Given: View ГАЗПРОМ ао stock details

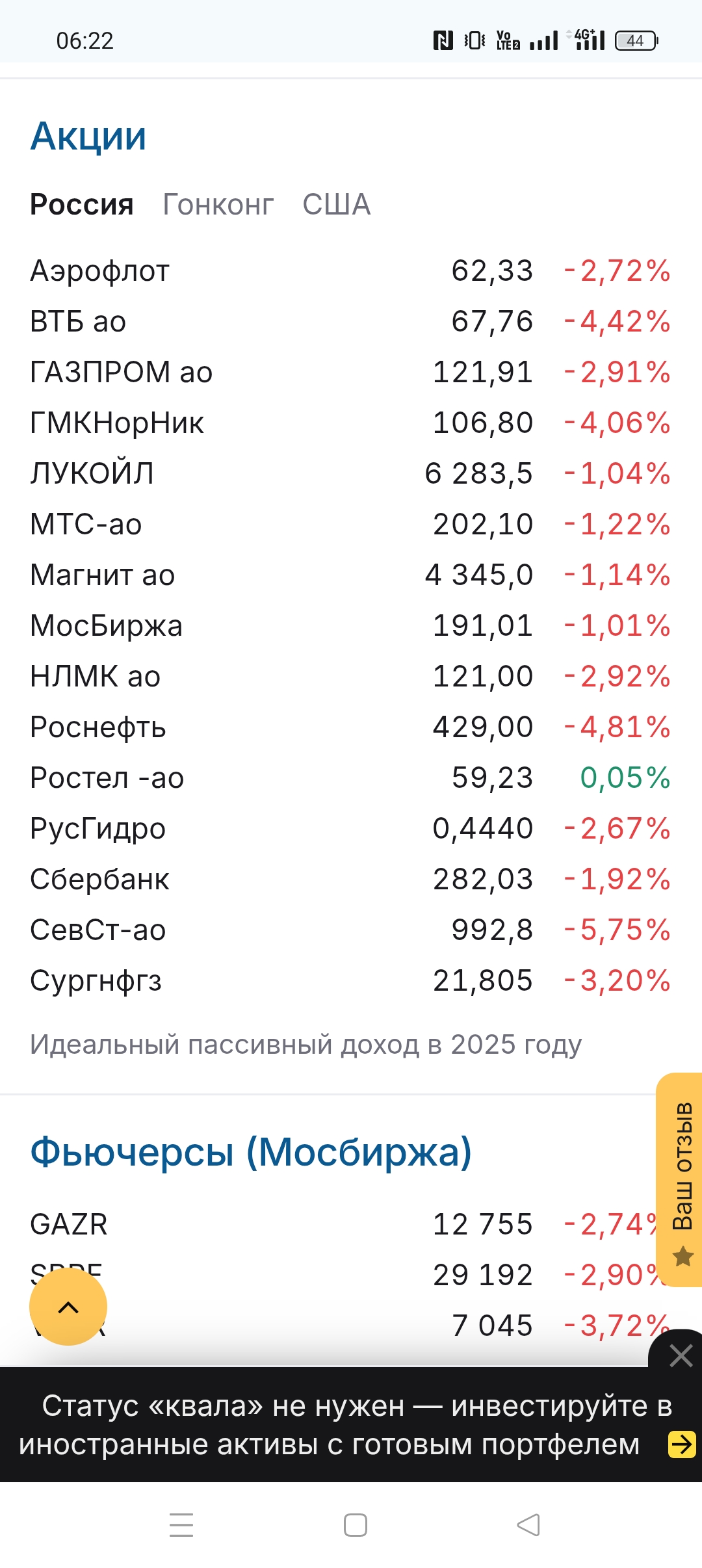Looking at the screenshot, I should (122, 372).
